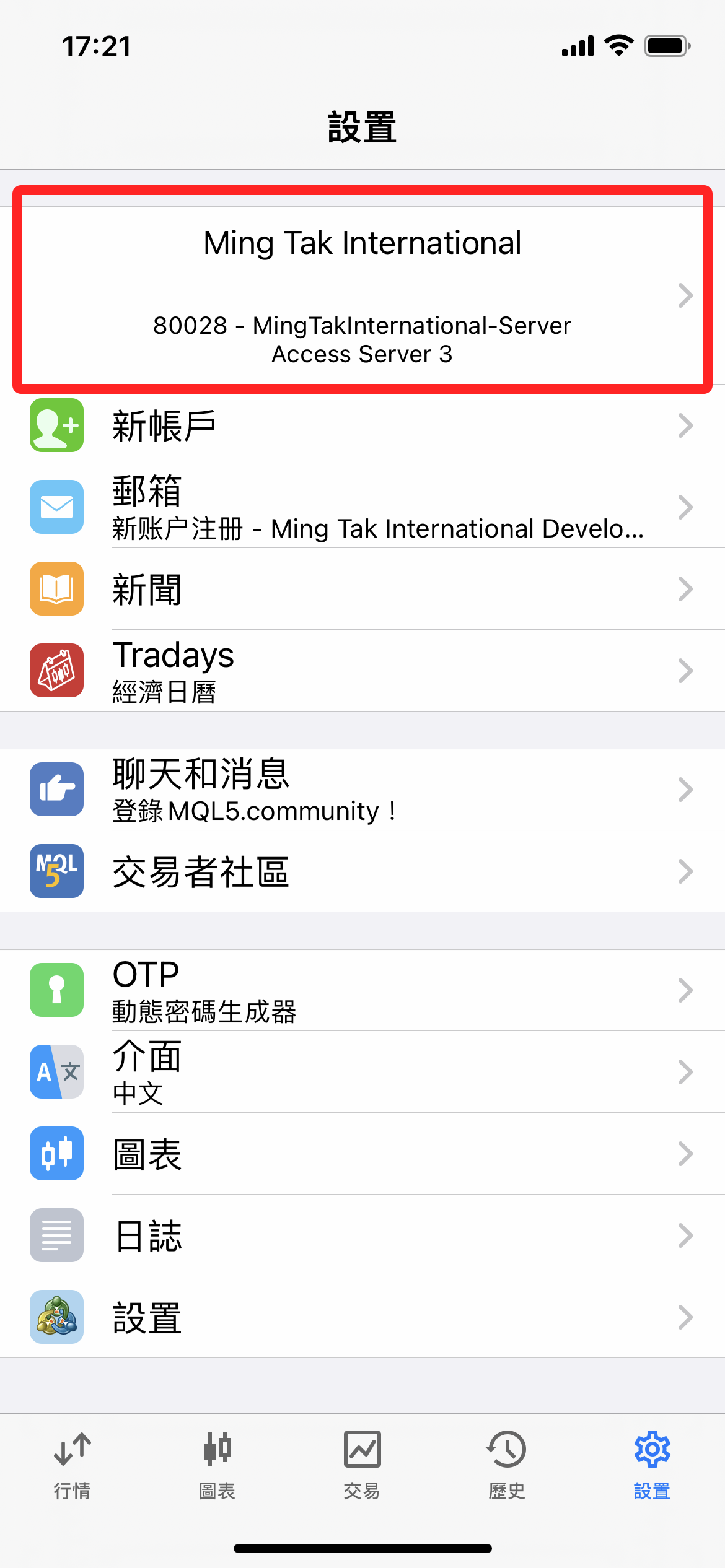The image size is (725, 1568).
Task: Open 聊天和消息 chat and messages
Action: click(x=362, y=790)
